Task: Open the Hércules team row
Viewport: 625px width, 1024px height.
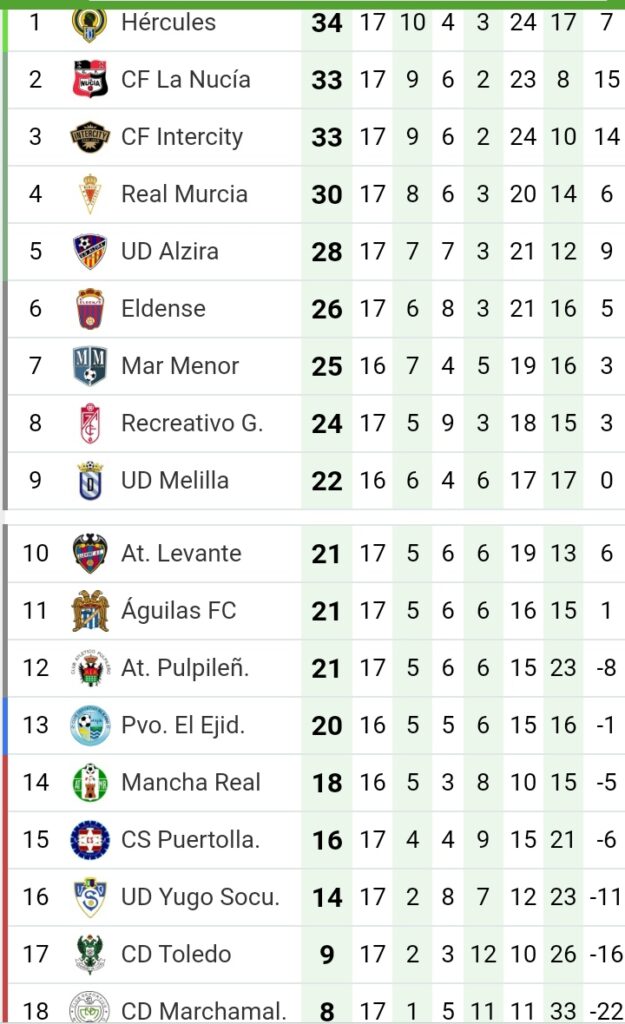Action: 168,22
